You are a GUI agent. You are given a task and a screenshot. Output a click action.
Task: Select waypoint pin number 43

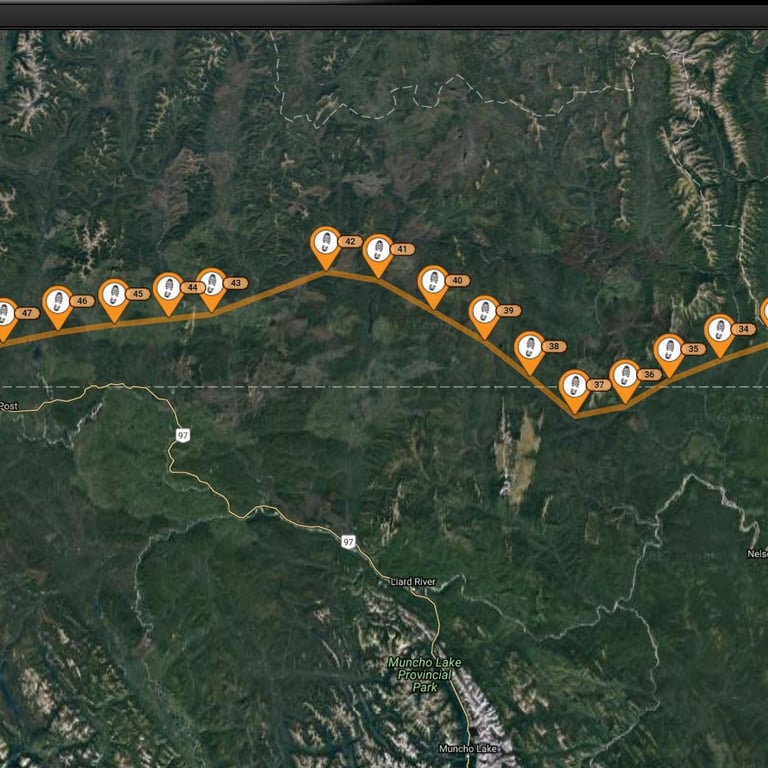tap(210, 284)
